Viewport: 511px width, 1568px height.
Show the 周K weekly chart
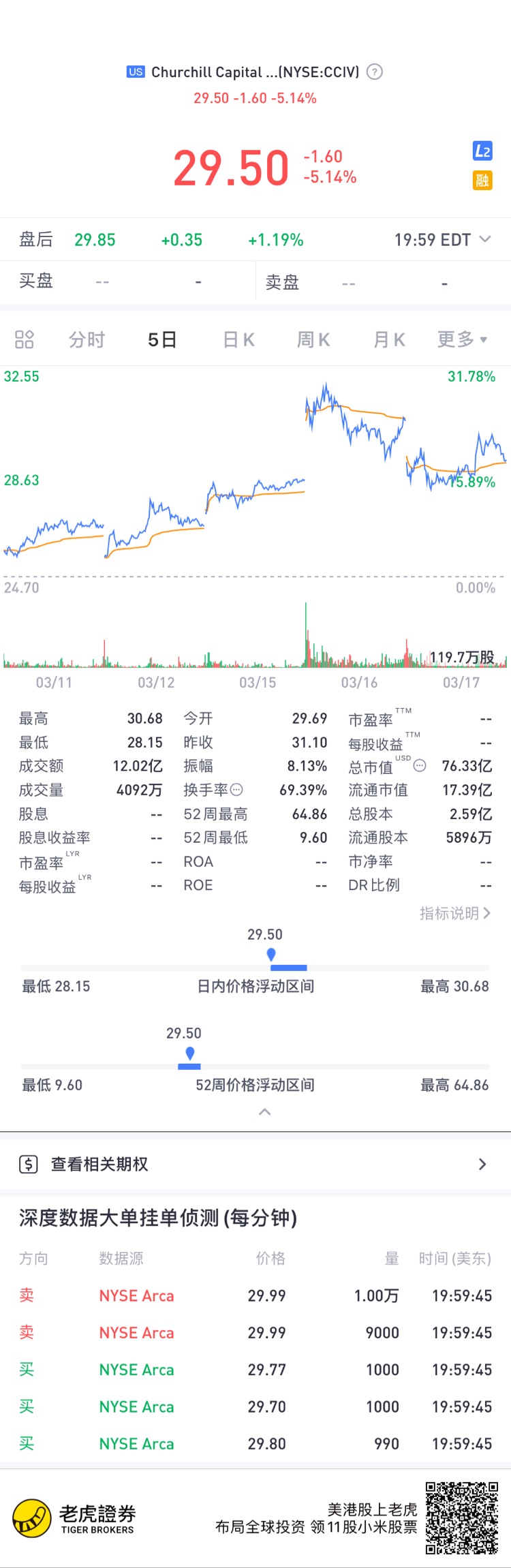[x=313, y=339]
